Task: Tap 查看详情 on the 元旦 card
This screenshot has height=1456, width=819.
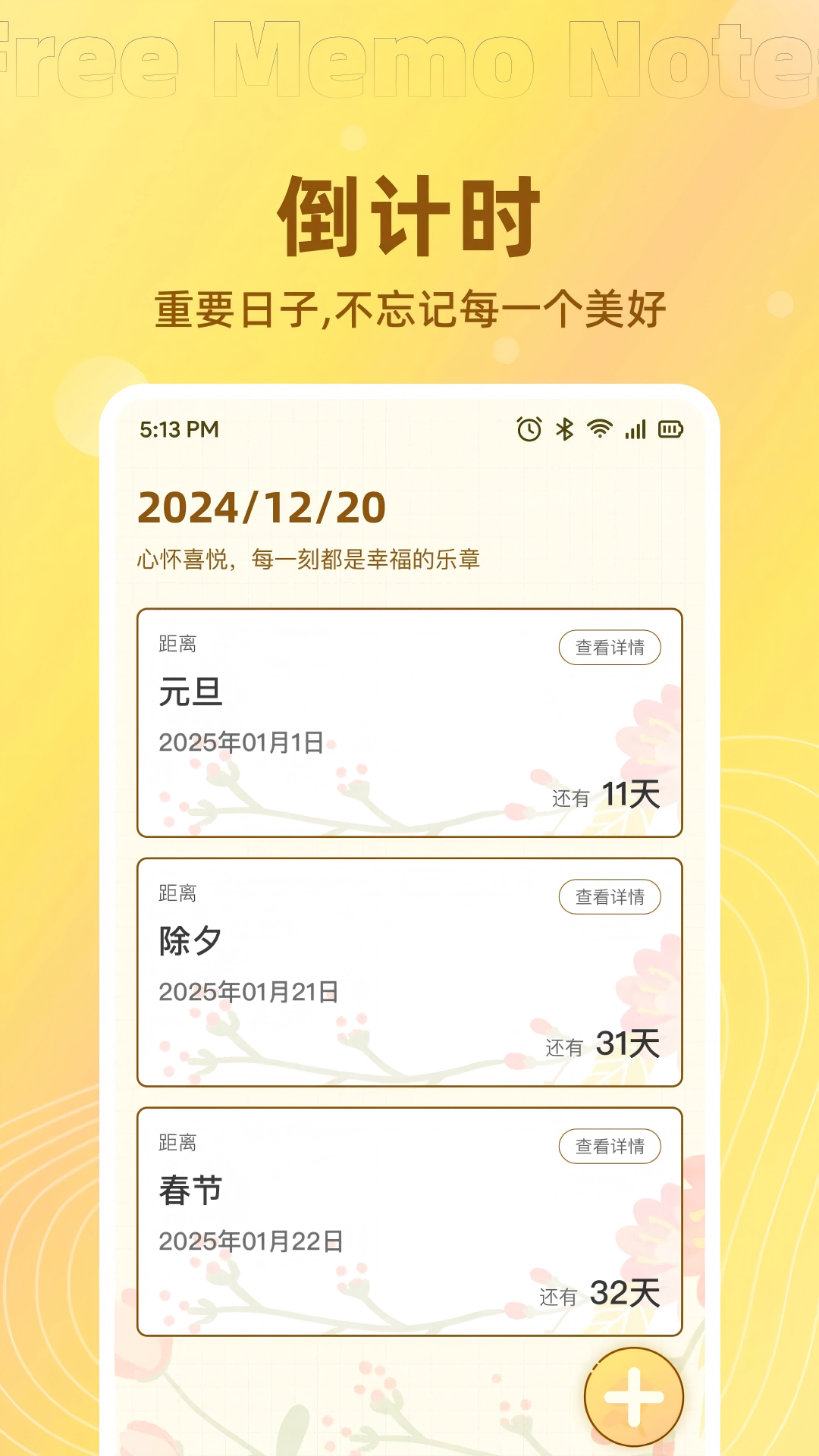Action: pyautogui.click(x=610, y=647)
